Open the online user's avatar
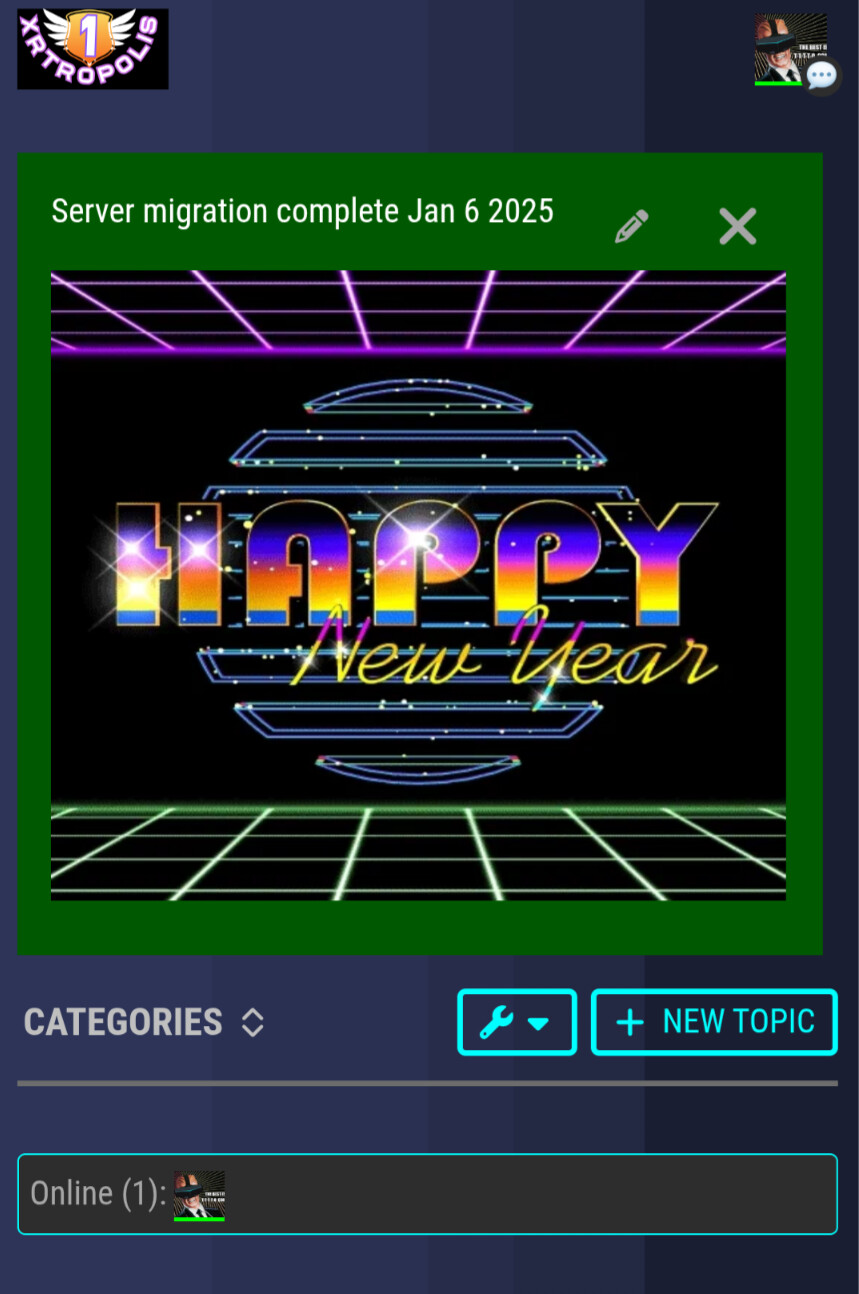This screenshot has height=1294, width=859. [x=199, y=1194]
